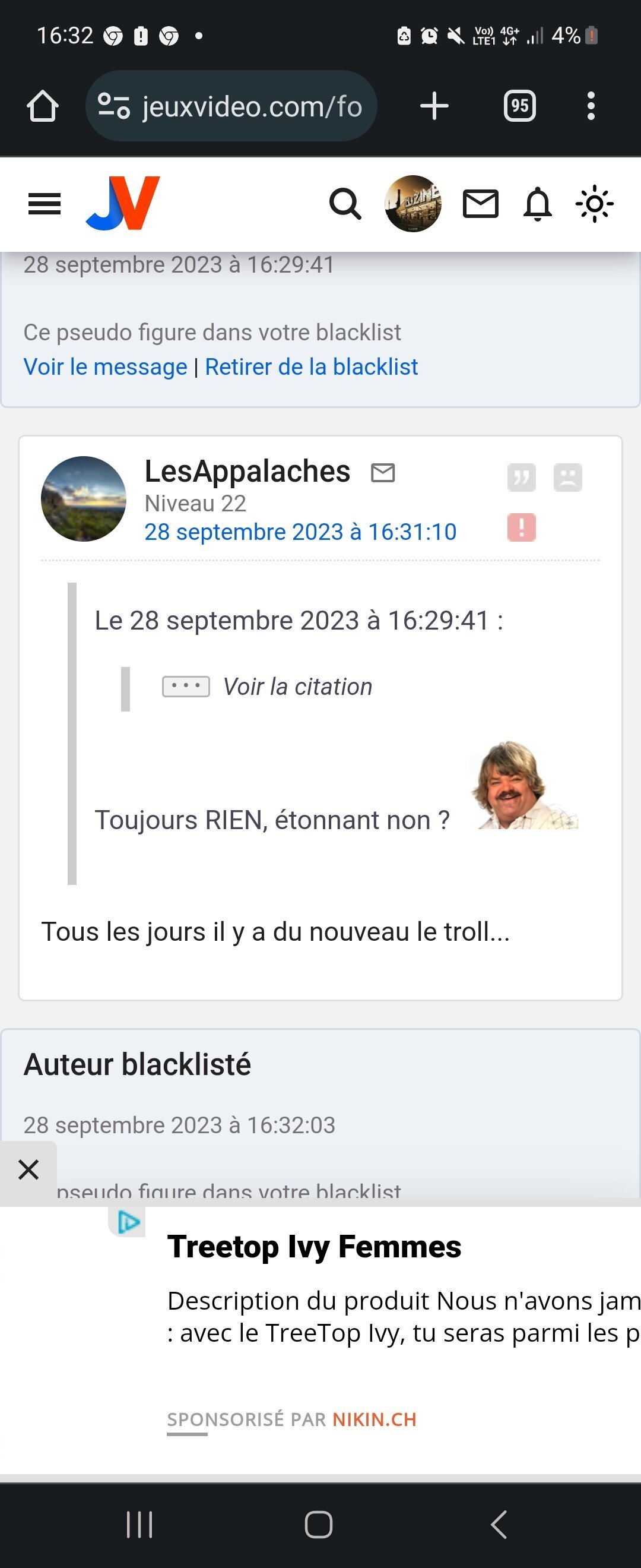Open the notifications bell
The image size is (641, 1568).
(538, 204)
